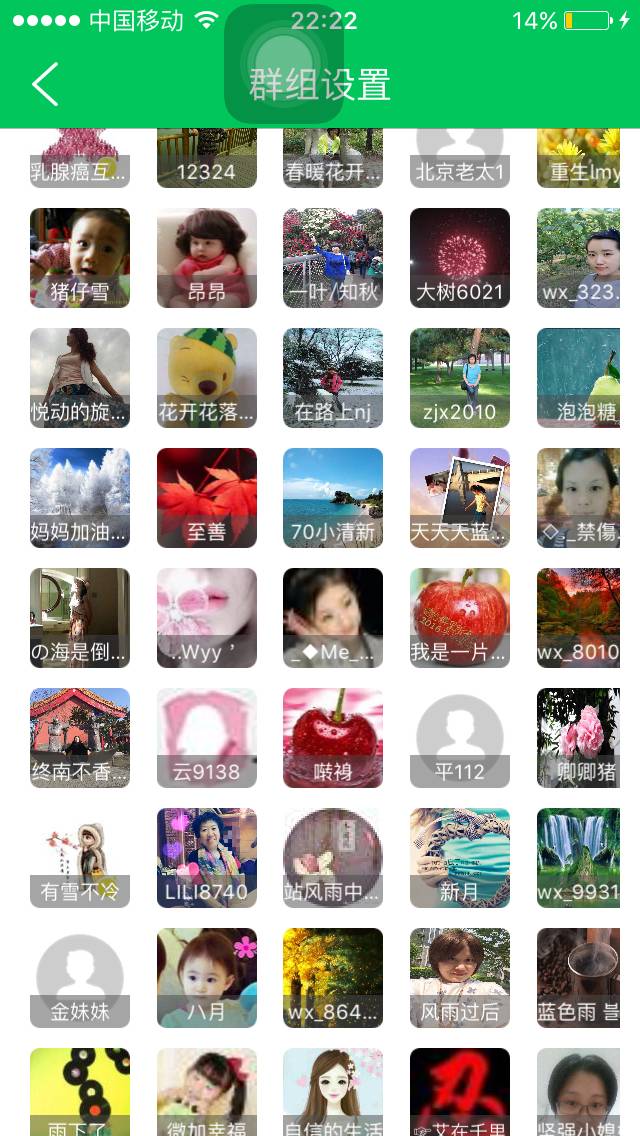Open member 12324's profile

[207, 160]
